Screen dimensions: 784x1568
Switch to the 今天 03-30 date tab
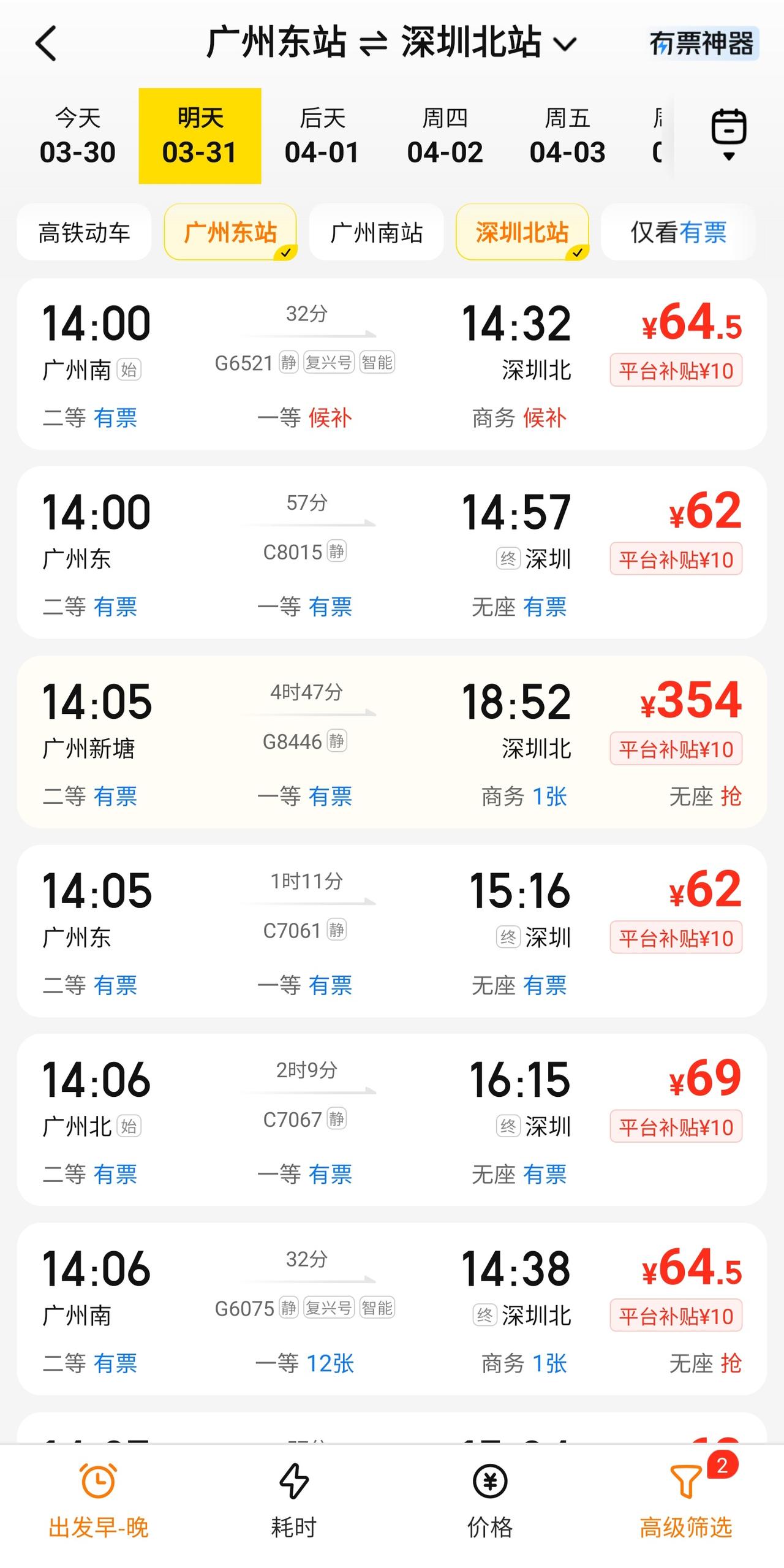pyautogui.click(x=76, y=135)
